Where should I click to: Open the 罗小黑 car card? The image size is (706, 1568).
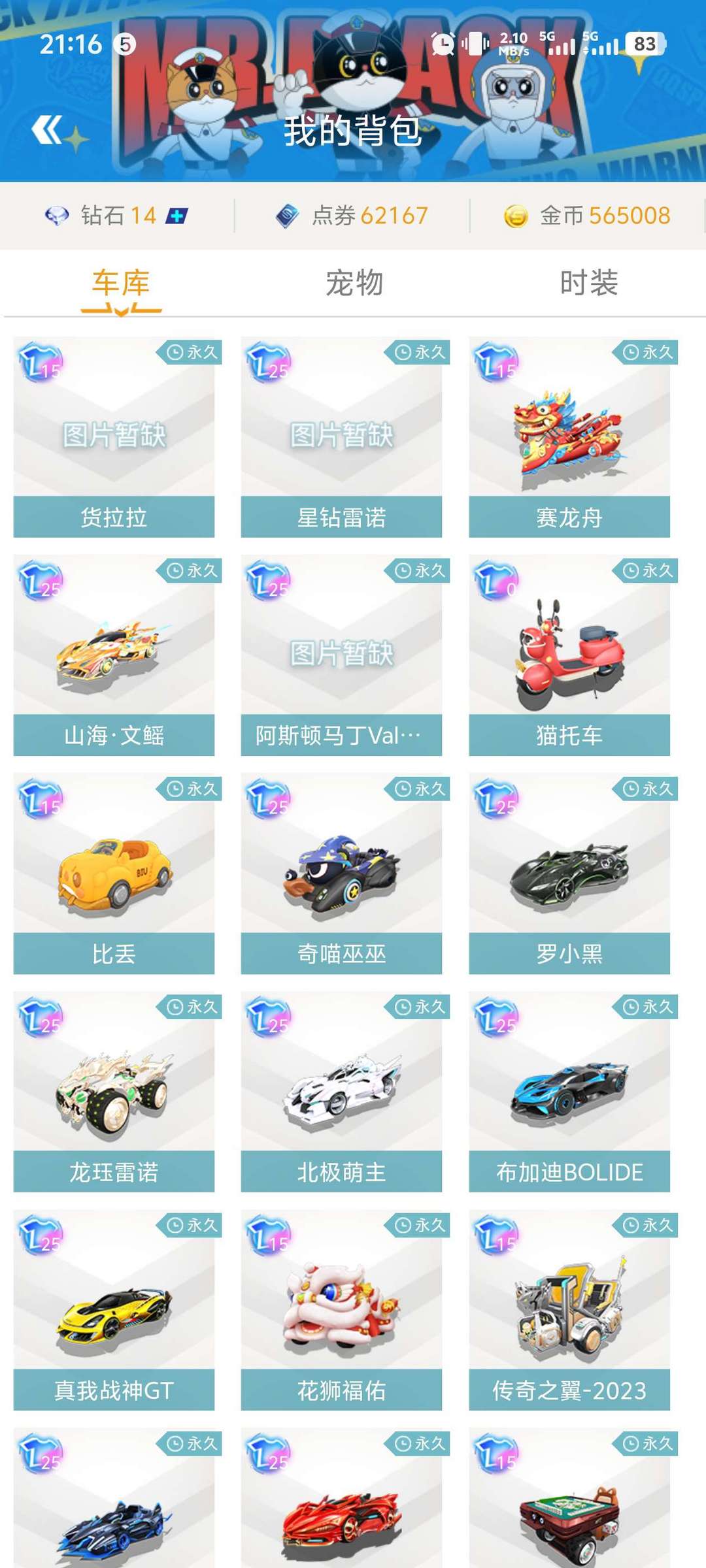pyautogui.click(x=569, y=874)
